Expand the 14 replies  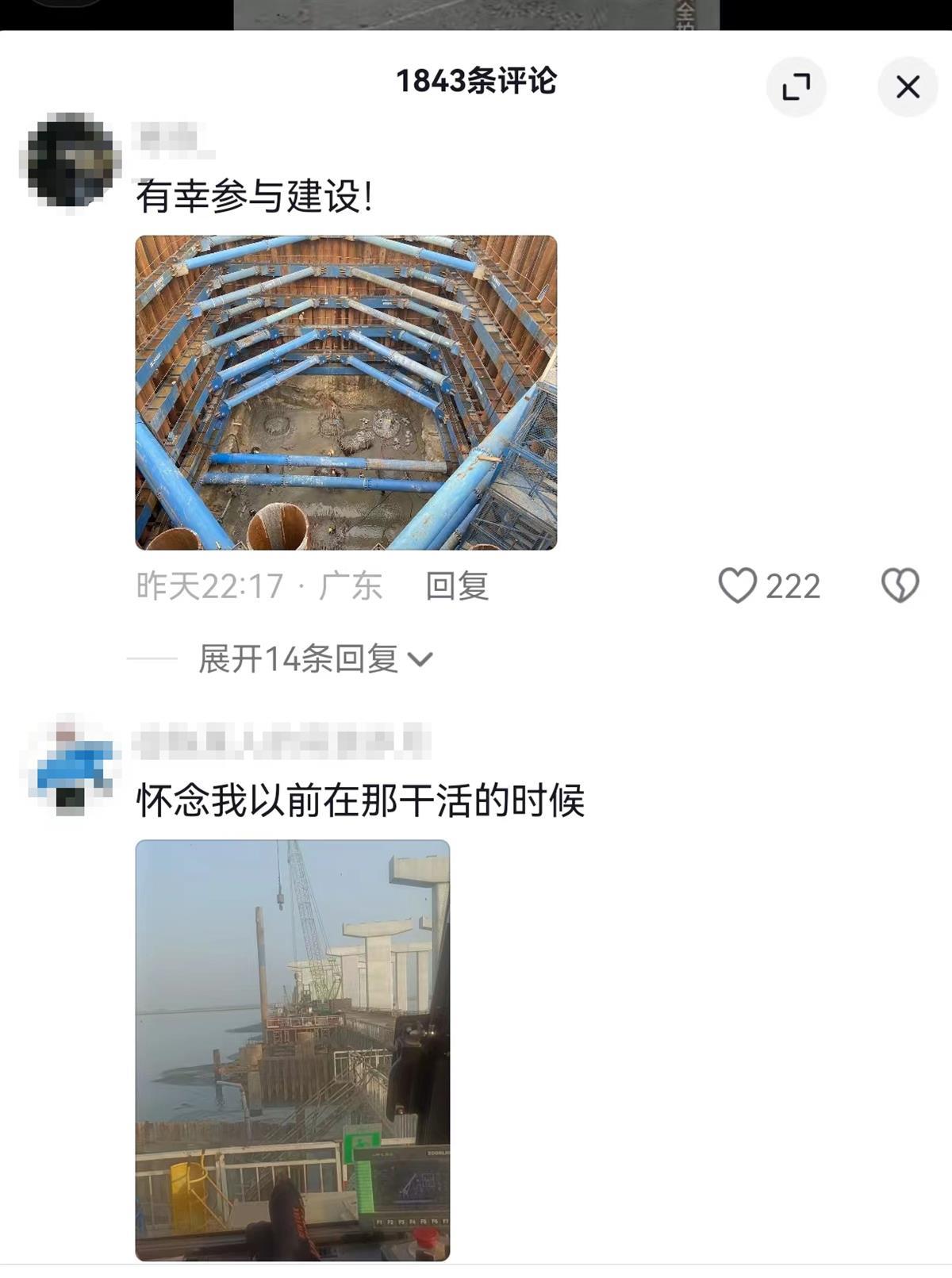pyautogui.click(x=315, y=659)
